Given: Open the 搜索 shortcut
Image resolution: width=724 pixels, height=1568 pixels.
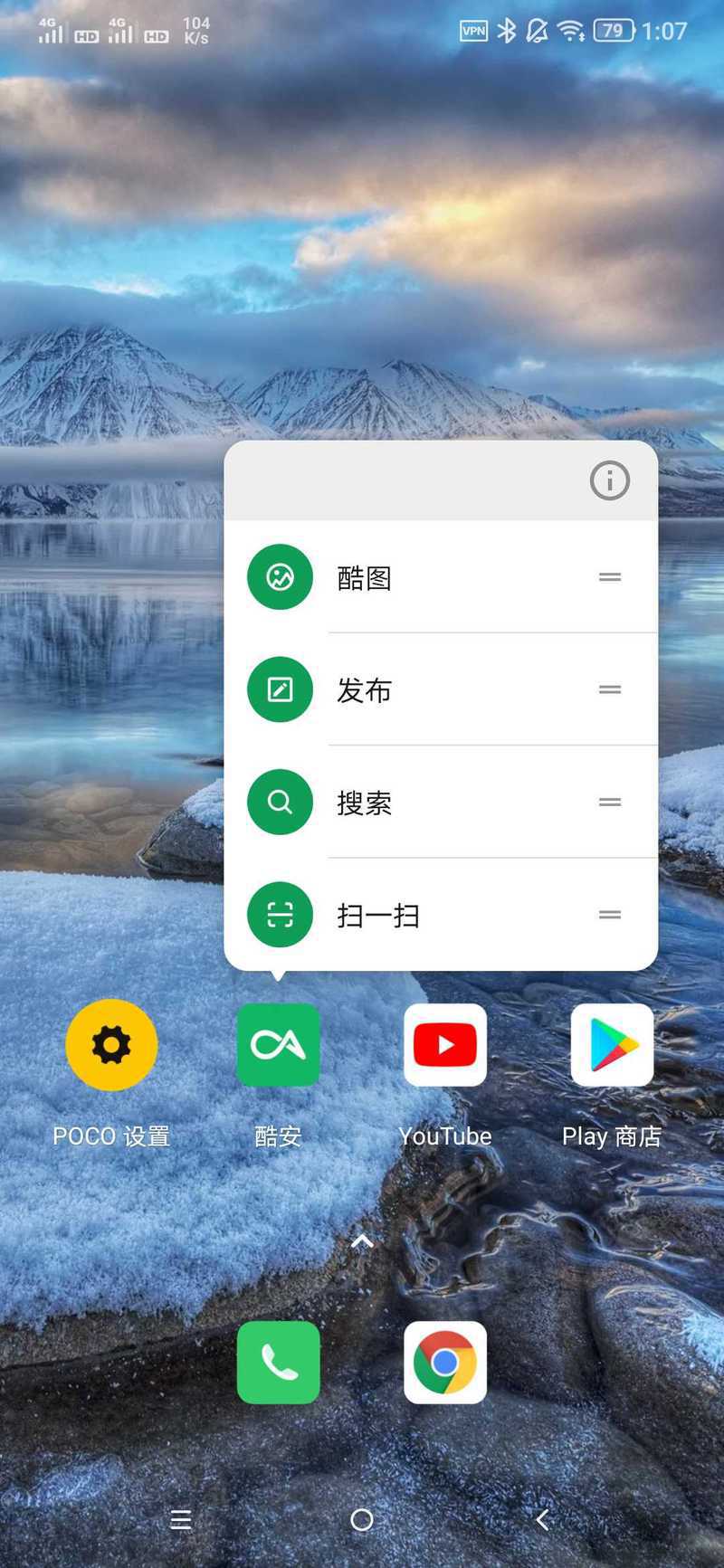Looking at the screenshot, I should coord(441,802).
